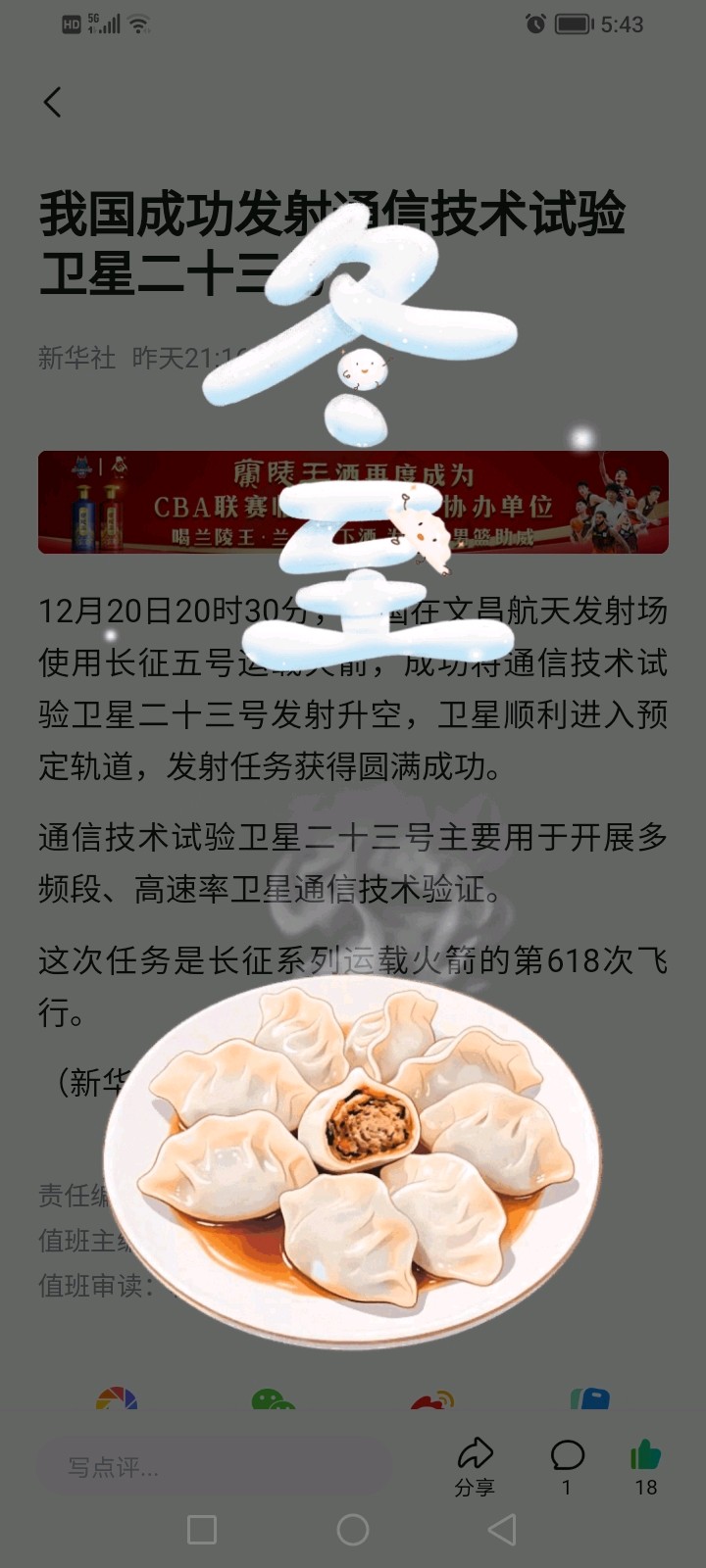
Task: Share to WeChat using green icon
Action: tap(273, 1401)
